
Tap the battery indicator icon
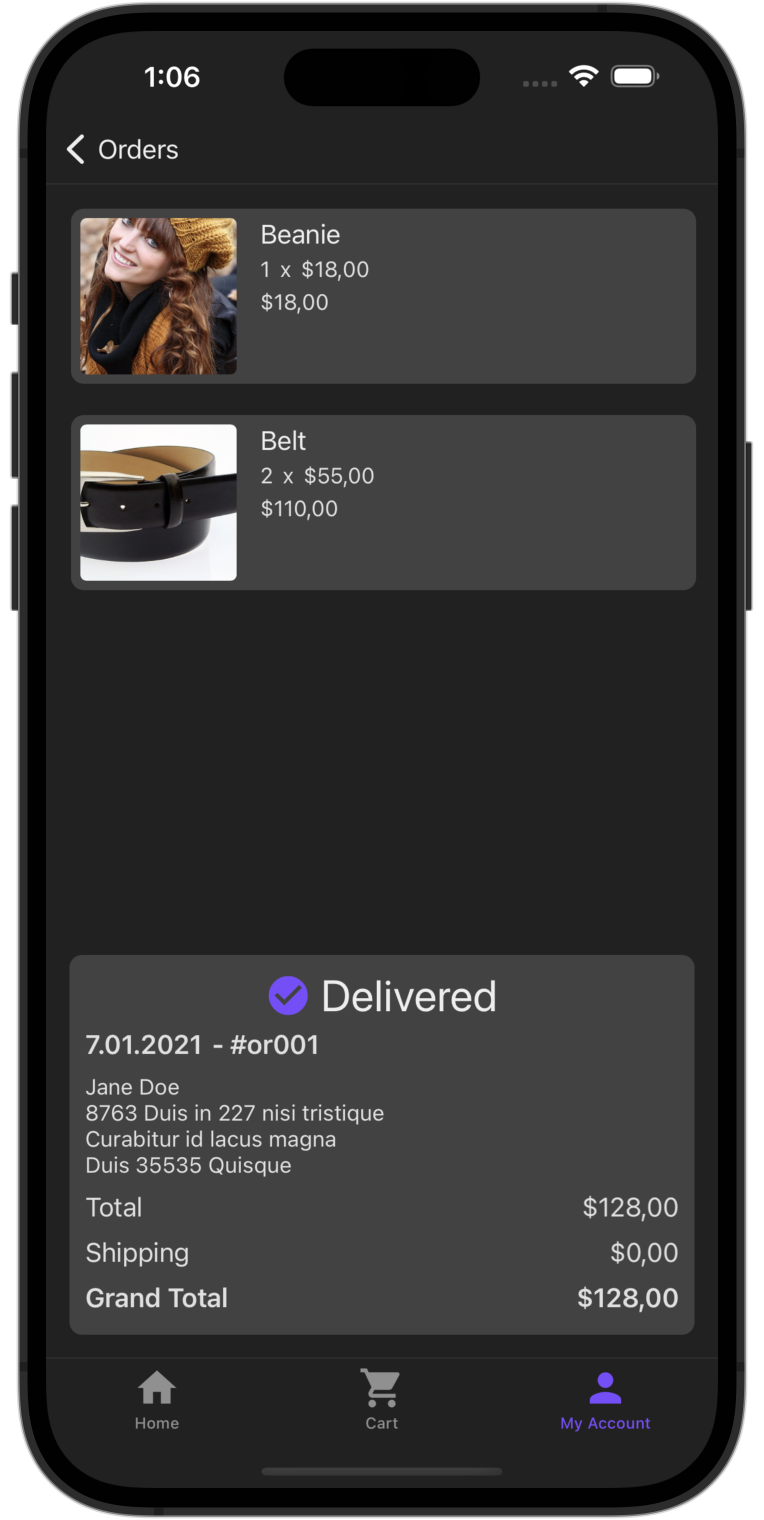coord(634,75)
